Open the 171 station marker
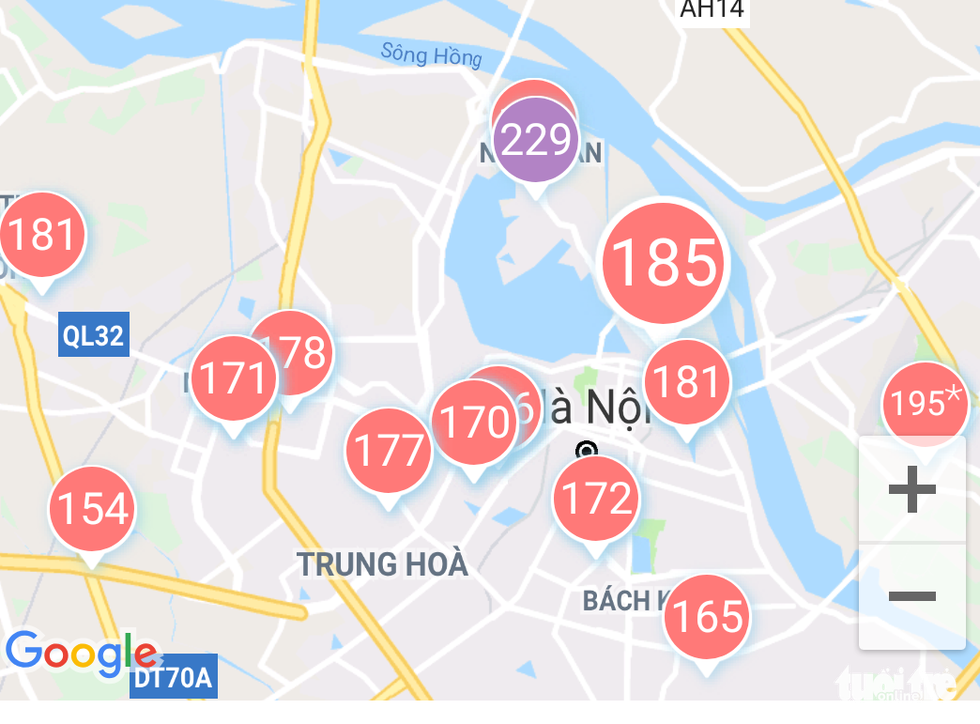Screen dimensions: 980x724 point(232,379)
